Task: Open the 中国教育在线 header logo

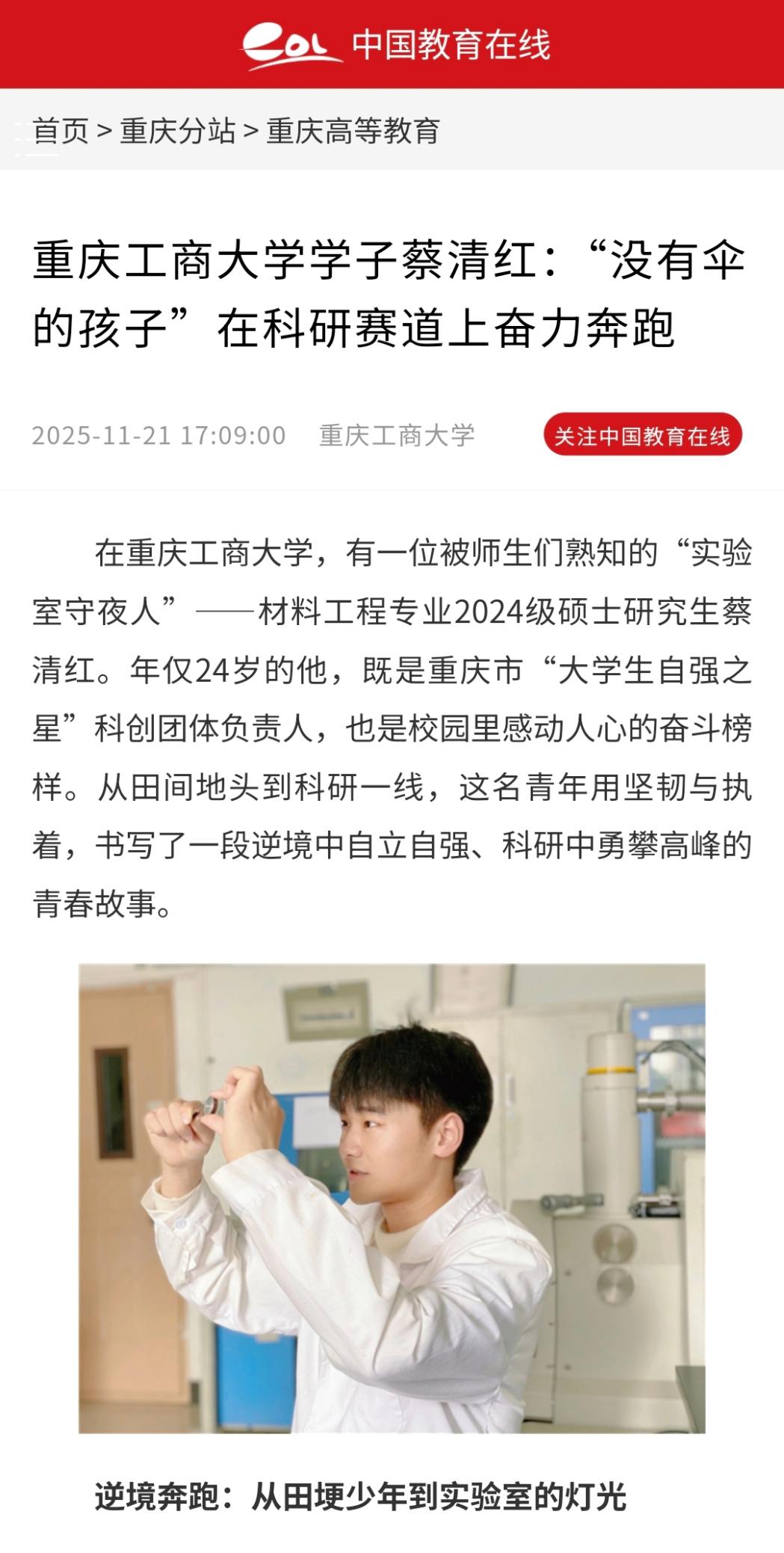Action: pos(395,45)
